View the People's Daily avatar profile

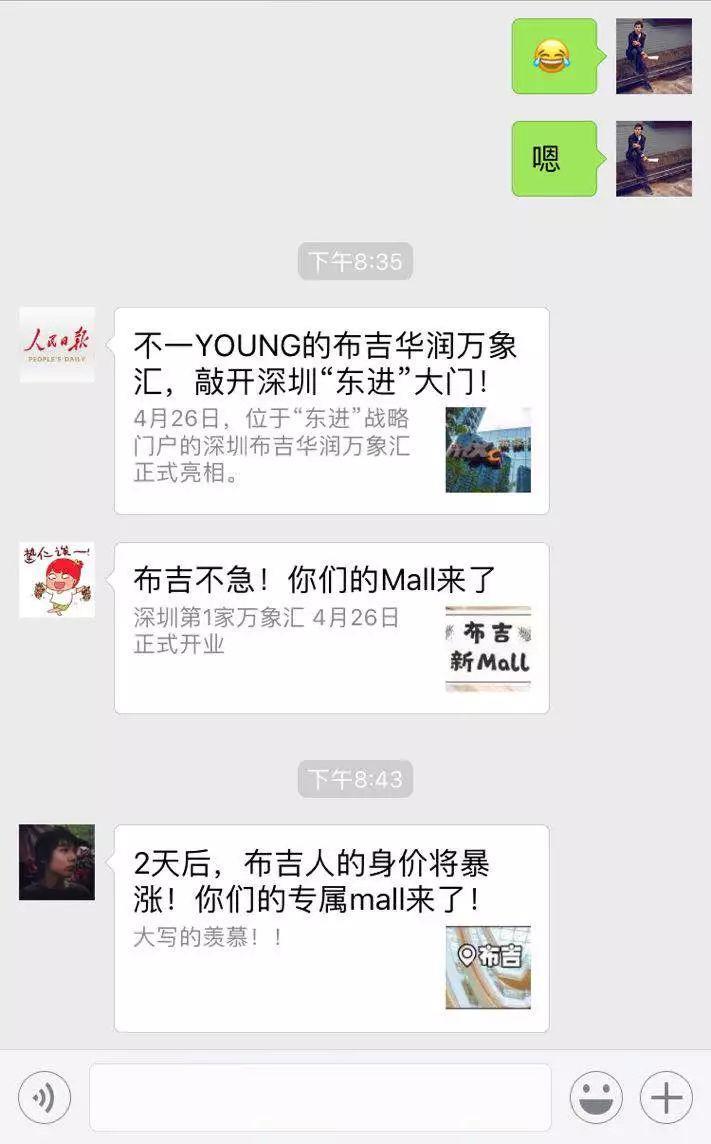click(57, 345)
